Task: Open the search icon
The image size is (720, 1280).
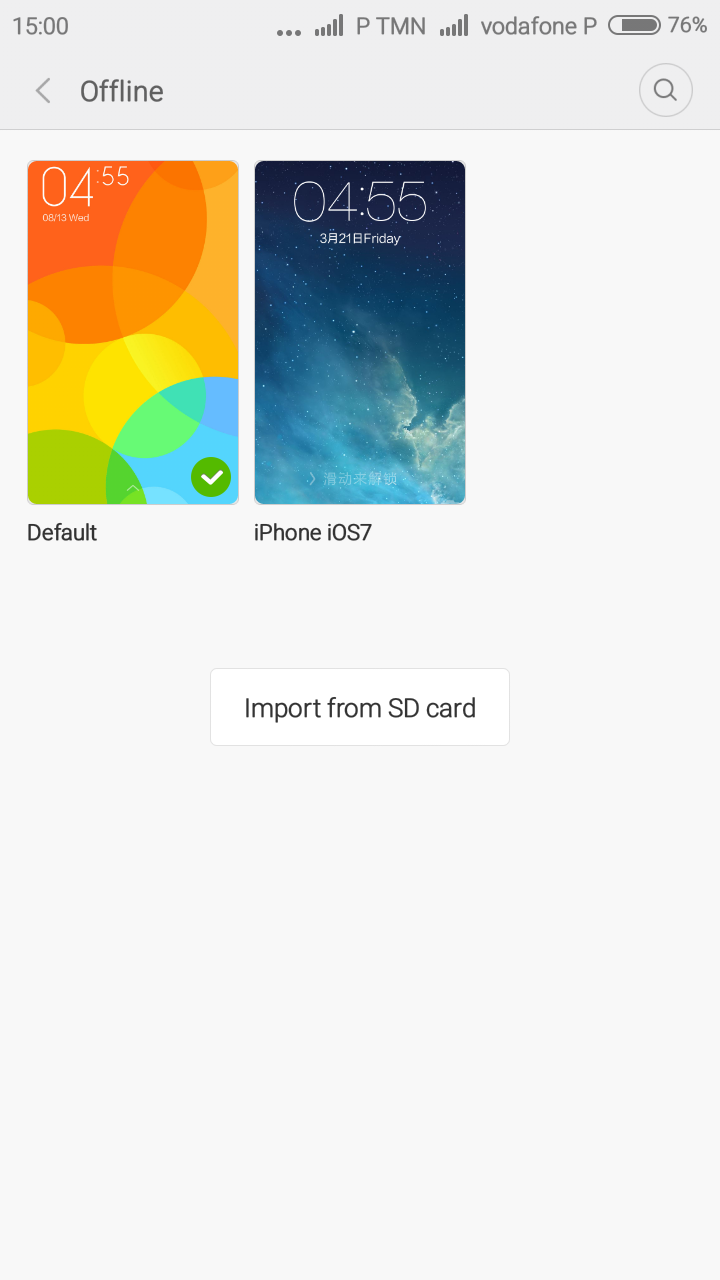Action: tap(665, 90)
